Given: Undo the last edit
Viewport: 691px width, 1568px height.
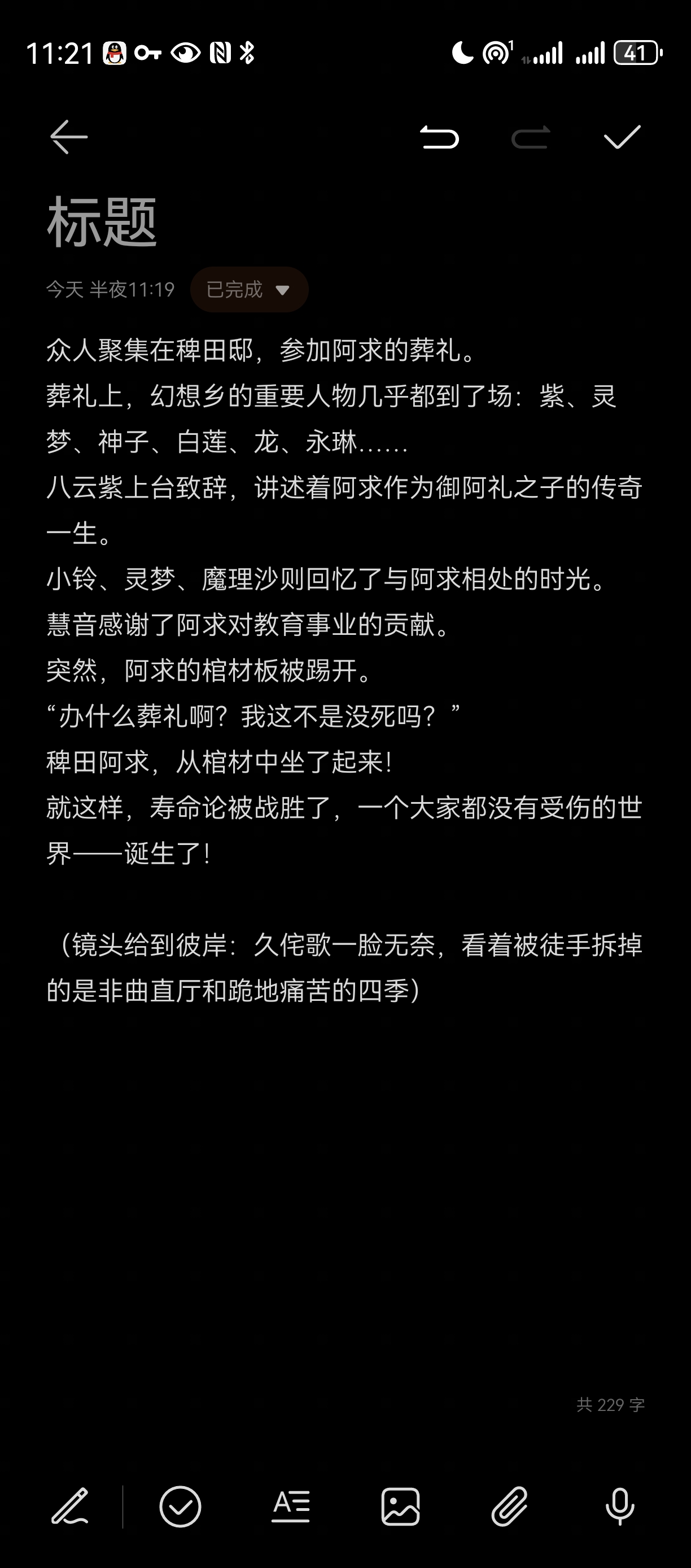Looking at the screenshot, I should click(x=439, y=138).
